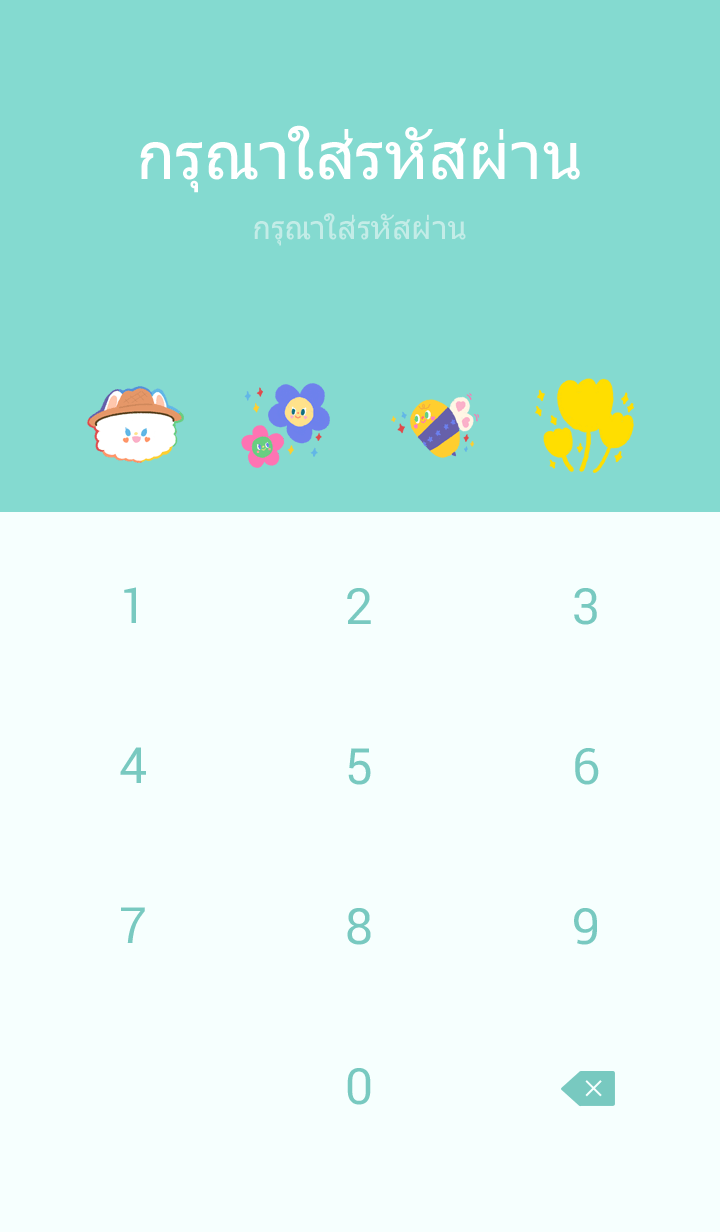720x1232 pixels.
Task: Tap the number 6 key
Action: (x=586, y=767)
